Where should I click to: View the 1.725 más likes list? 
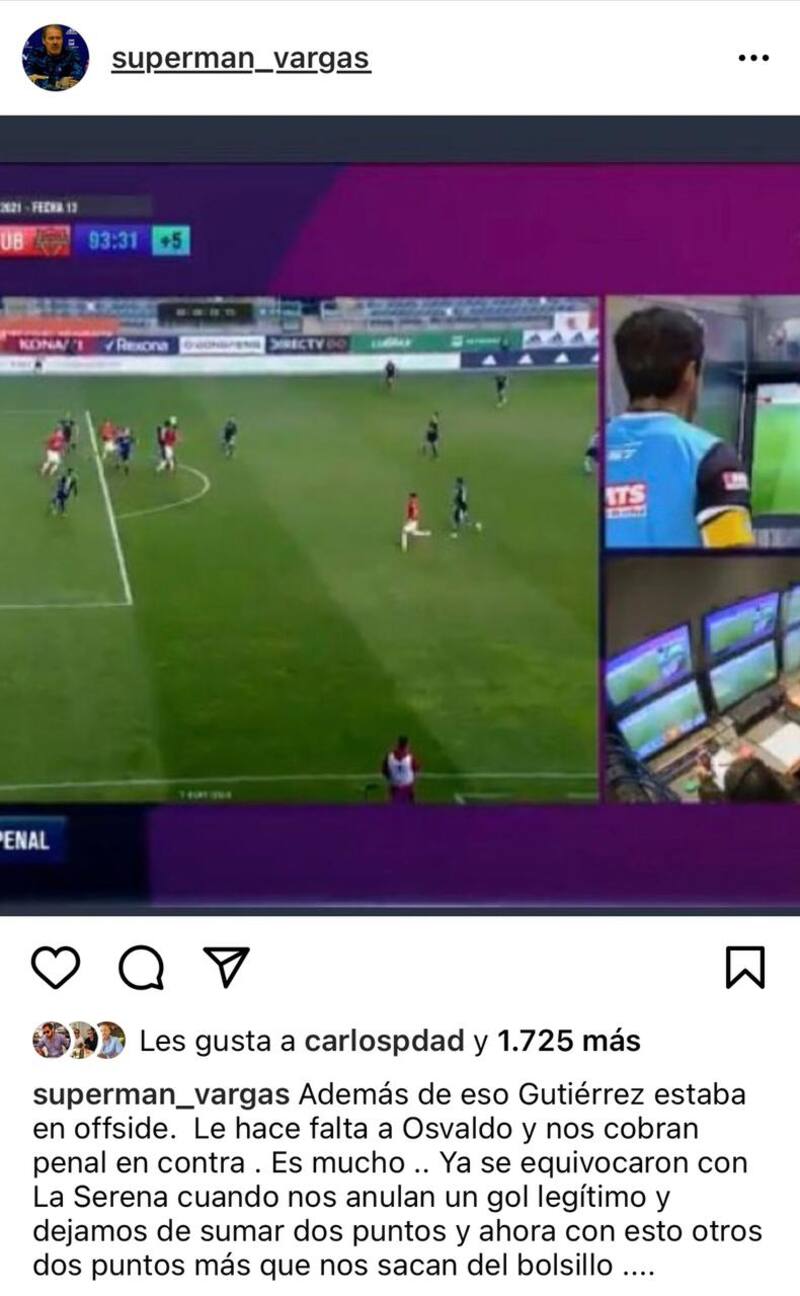pyautogui.click(x=569, y=1041)
